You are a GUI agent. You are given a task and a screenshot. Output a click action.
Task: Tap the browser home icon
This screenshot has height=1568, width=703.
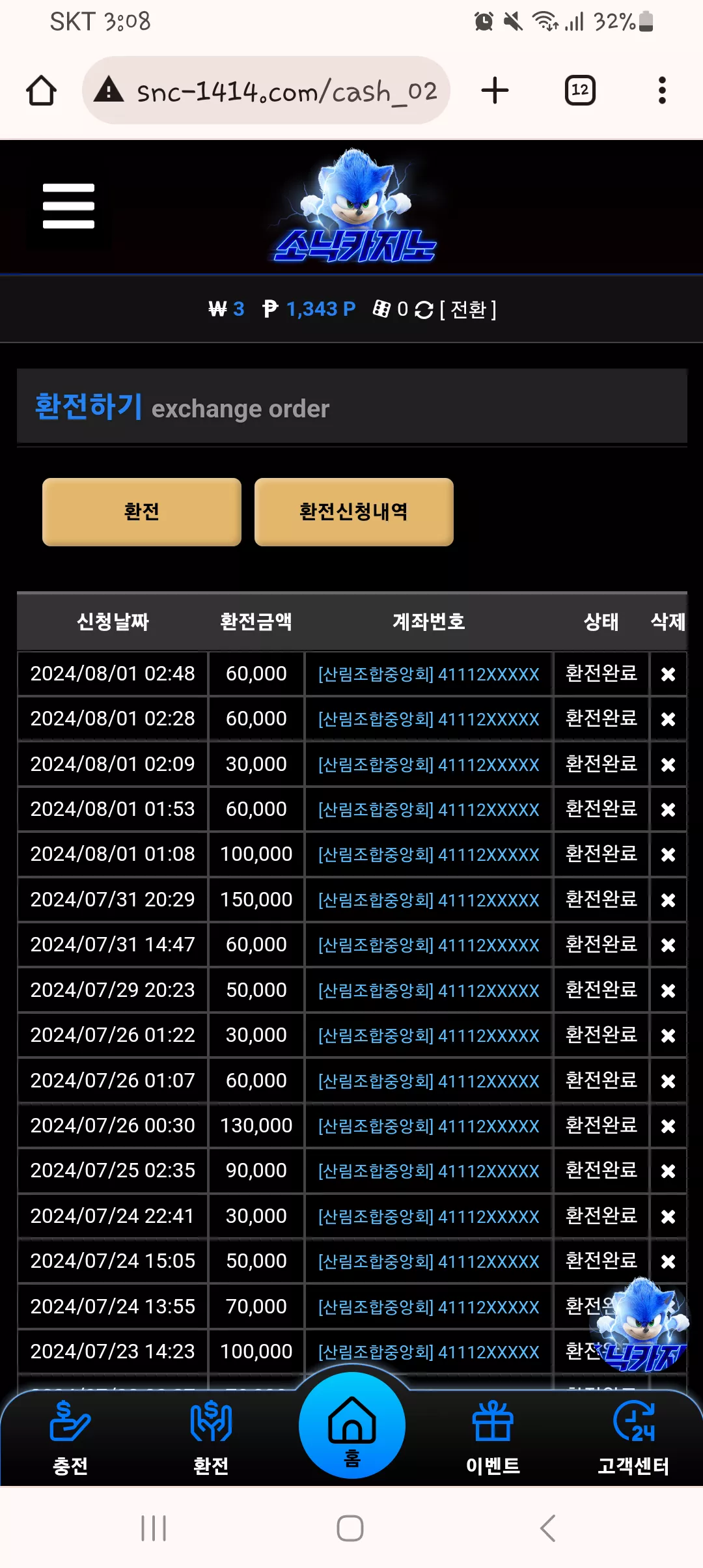pos(41,91)
